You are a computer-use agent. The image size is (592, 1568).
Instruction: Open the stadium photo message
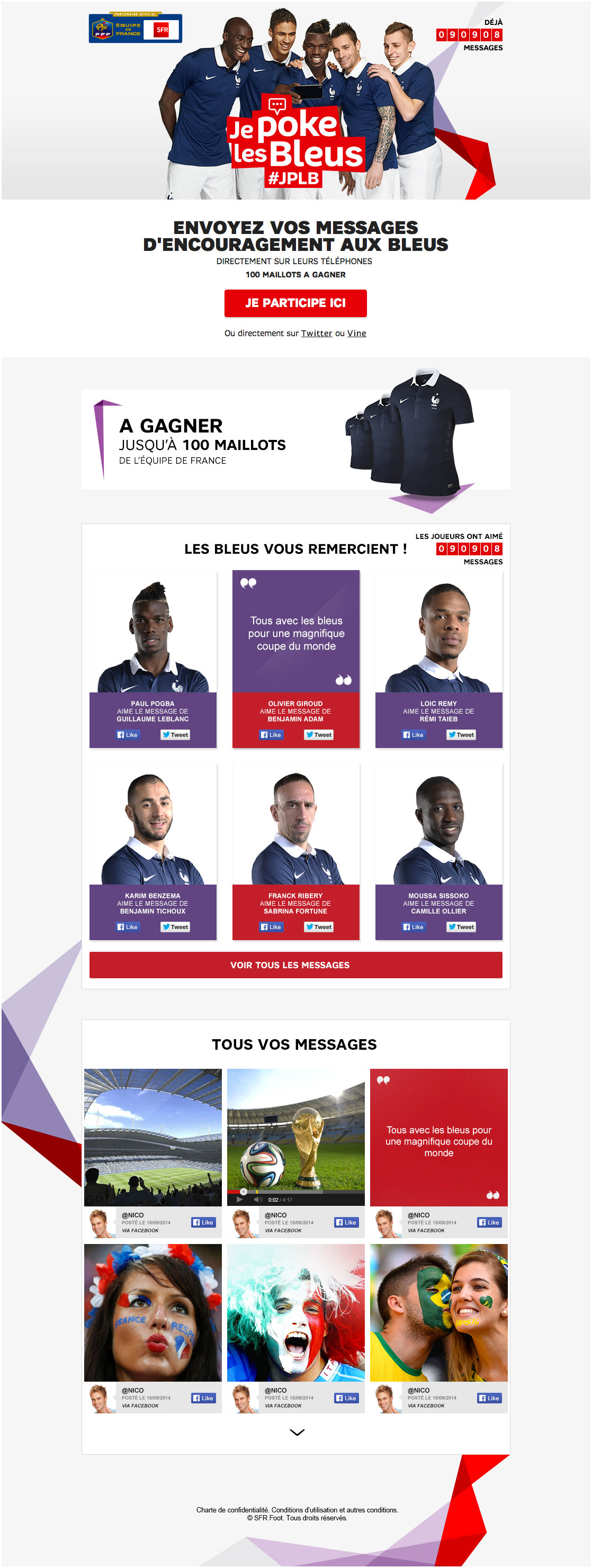(x=153, y=1137)
